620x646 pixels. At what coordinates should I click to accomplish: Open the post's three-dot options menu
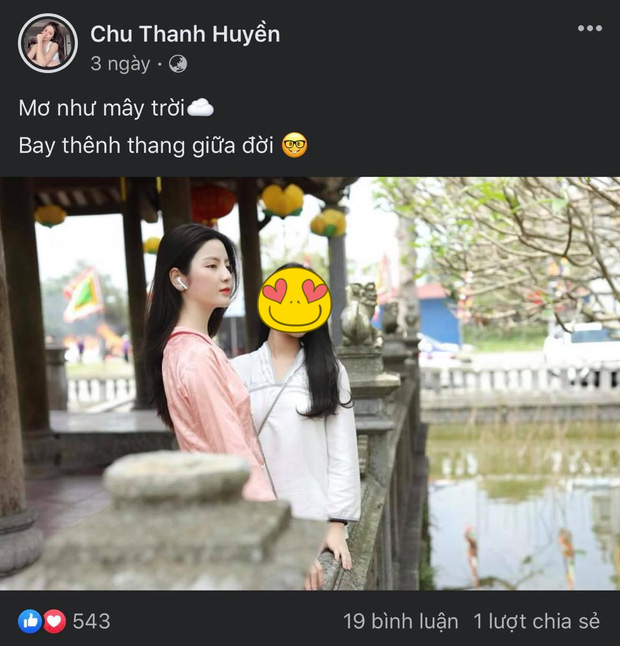tap(590, 28)
